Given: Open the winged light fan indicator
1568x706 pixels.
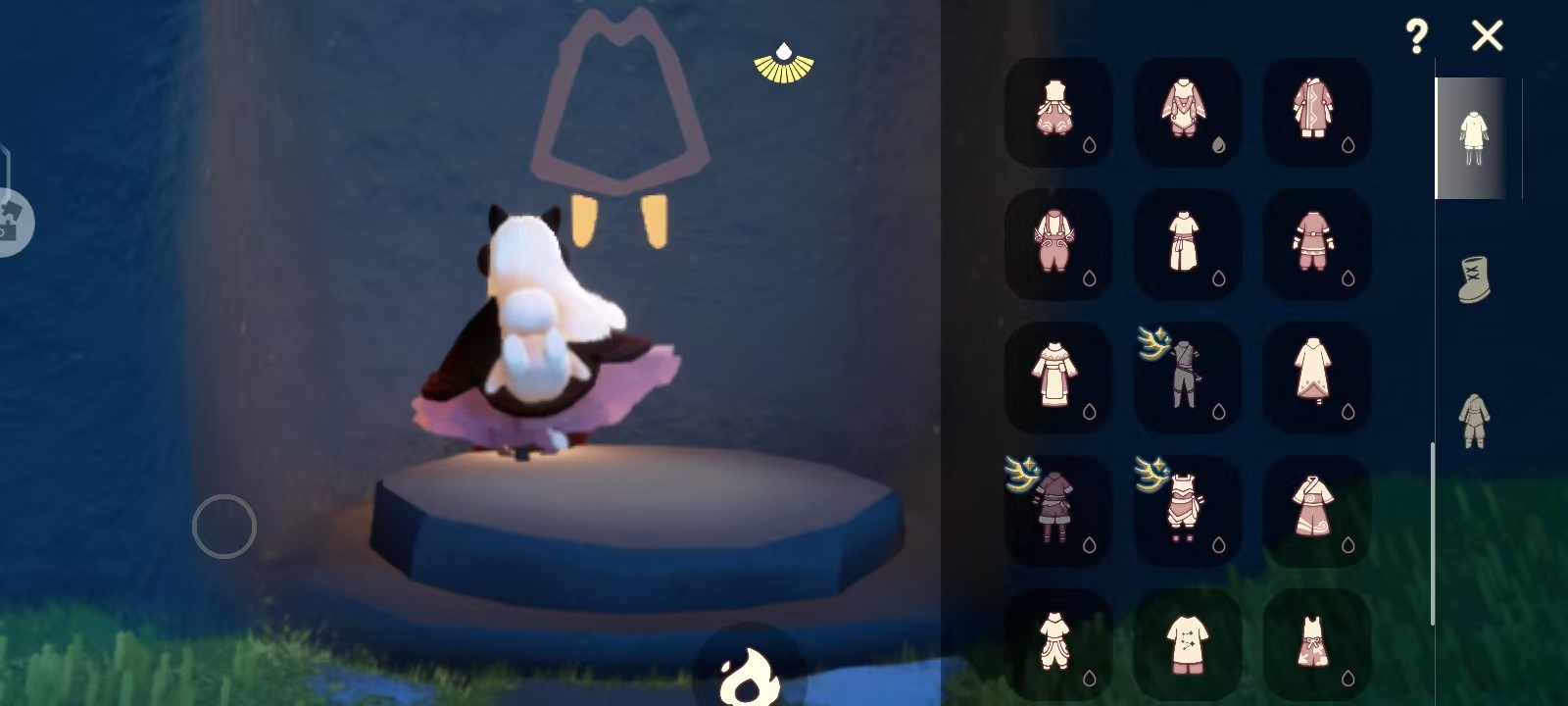Looking at the screenshot, I should (x=783, y=65).
